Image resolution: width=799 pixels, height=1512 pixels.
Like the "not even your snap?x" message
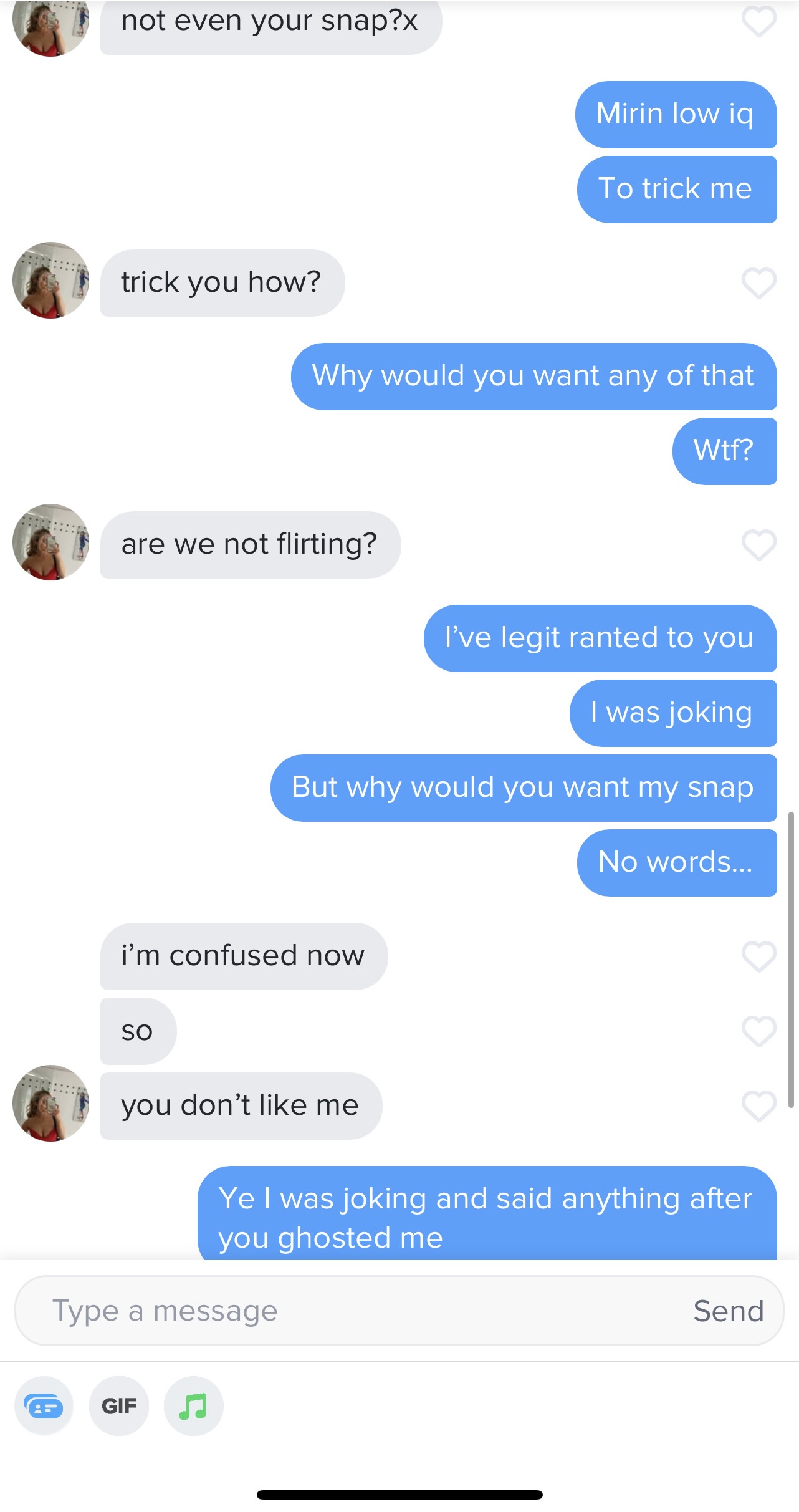click(x=758, y=21)
